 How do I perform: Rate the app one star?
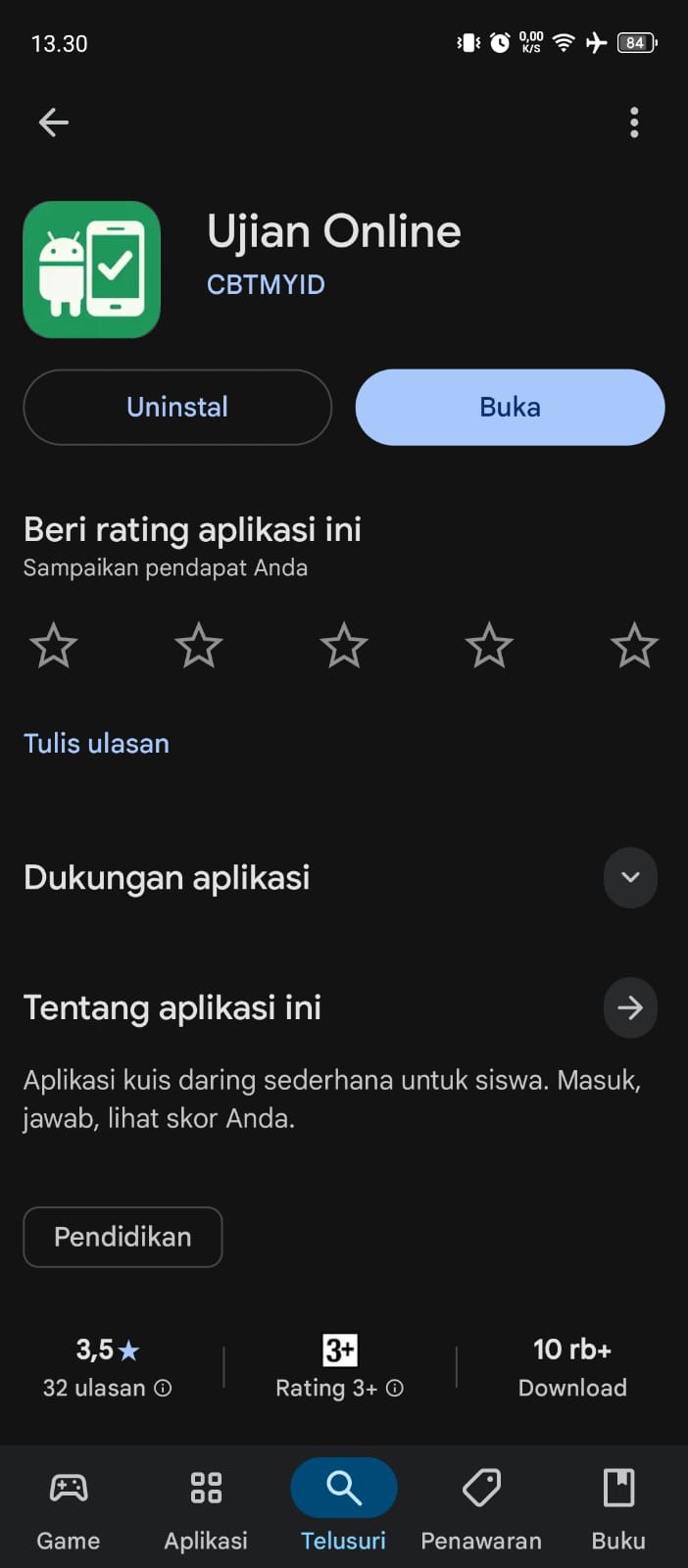pos(53,646)
